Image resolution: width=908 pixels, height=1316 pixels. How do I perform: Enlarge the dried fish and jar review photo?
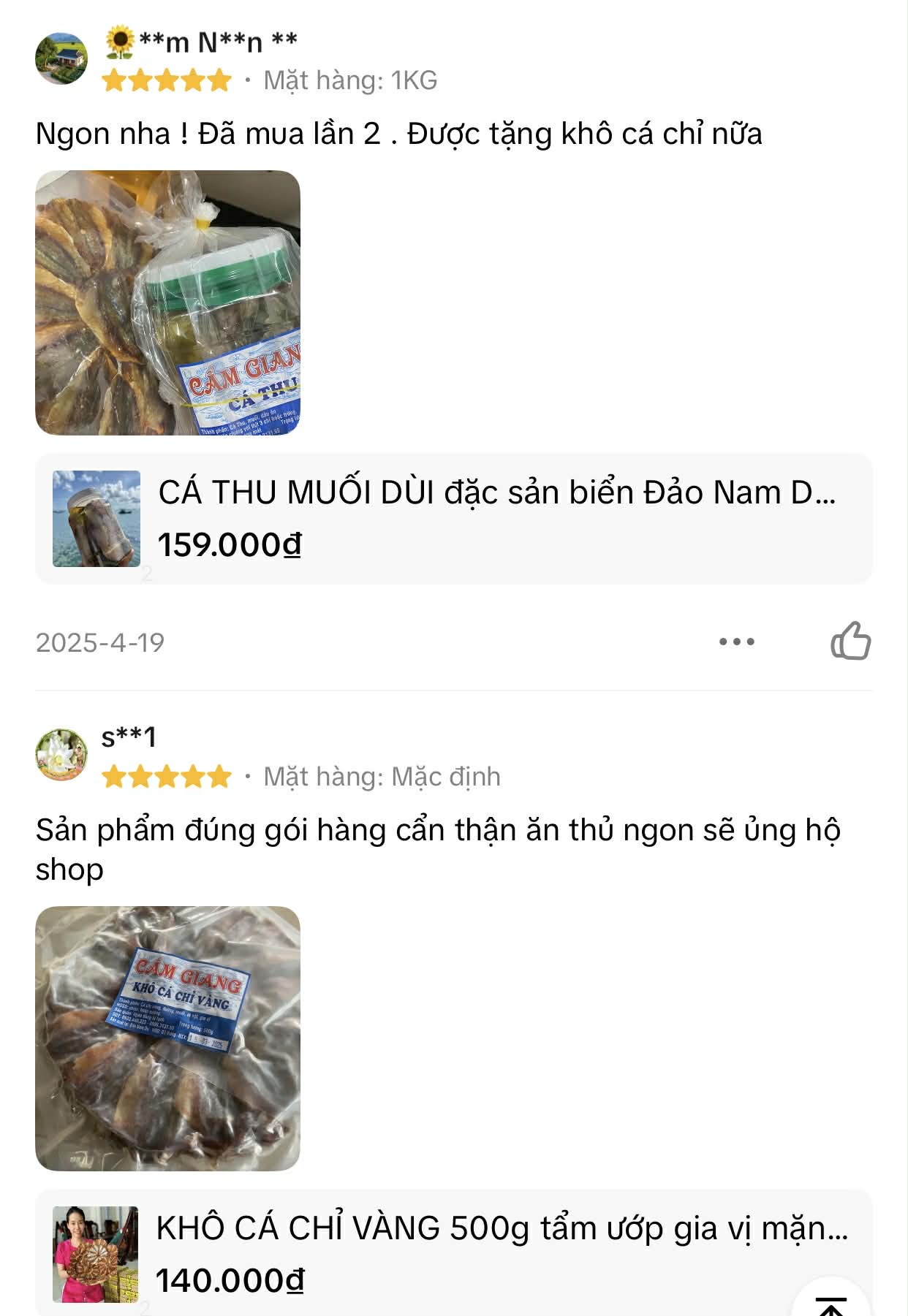tap(170, 304)
